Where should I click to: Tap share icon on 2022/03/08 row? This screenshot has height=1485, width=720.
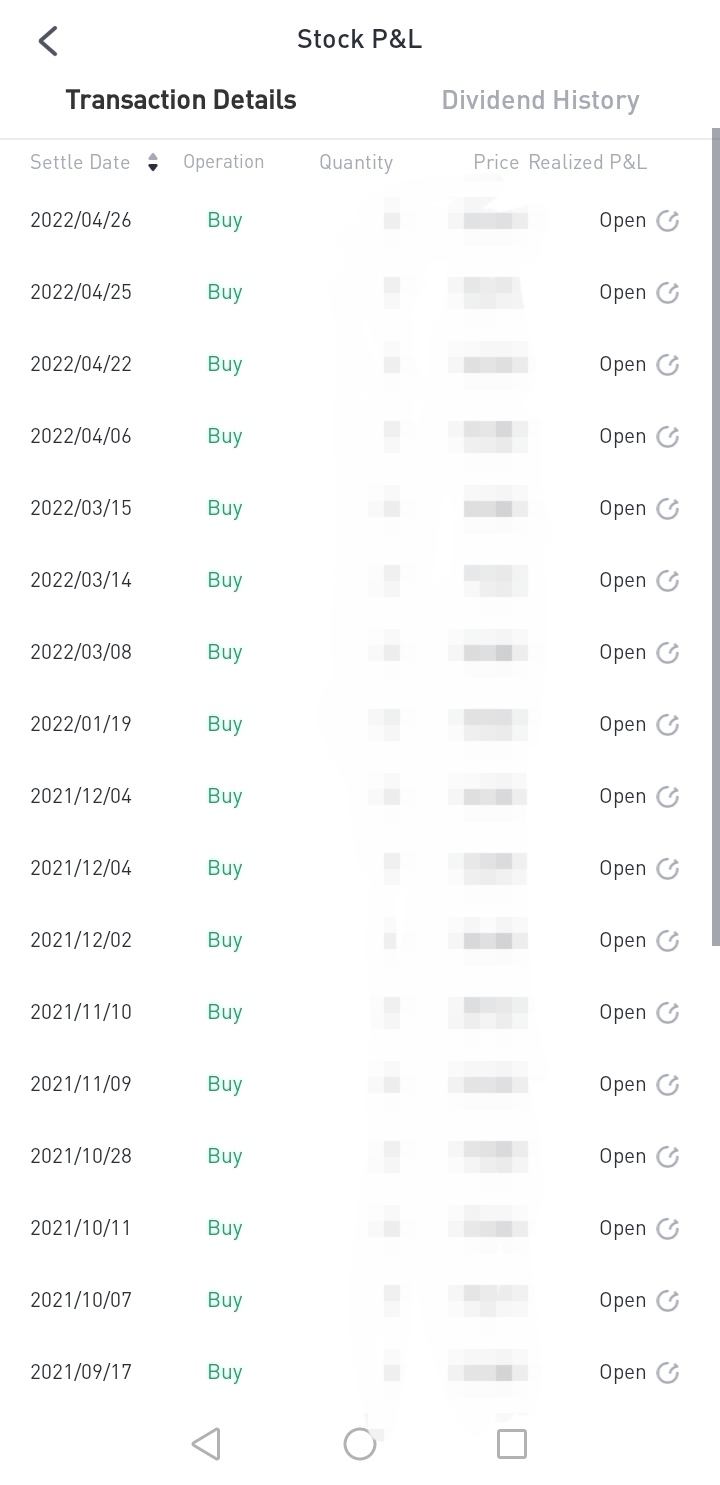coord(668,653)
